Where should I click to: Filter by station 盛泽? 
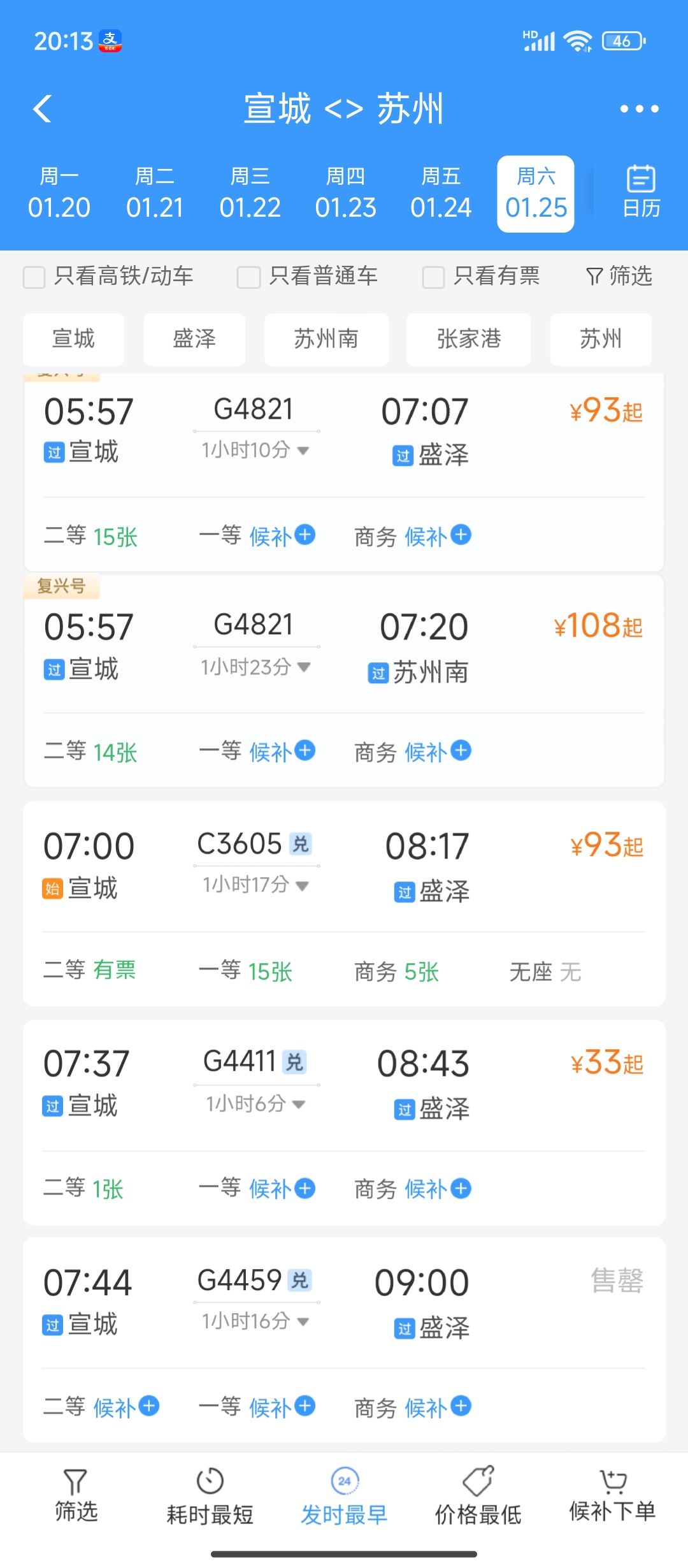pos(194,339)
